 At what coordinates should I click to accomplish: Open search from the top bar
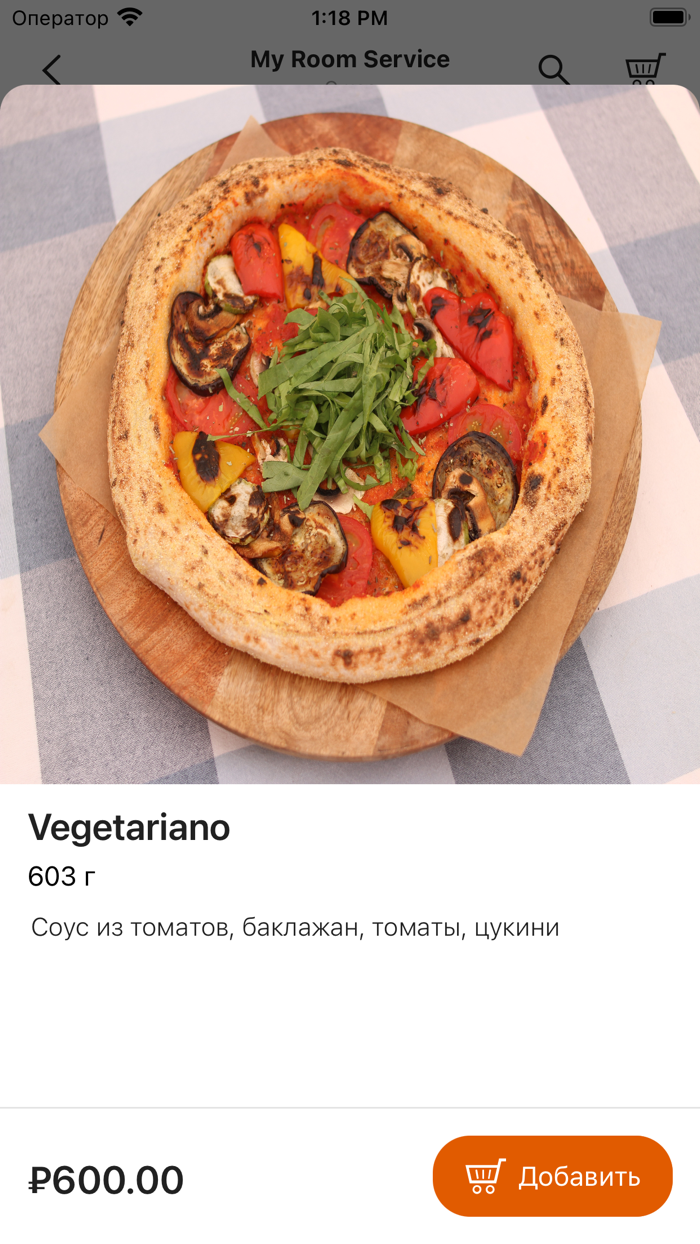click(x=553, y=69)
